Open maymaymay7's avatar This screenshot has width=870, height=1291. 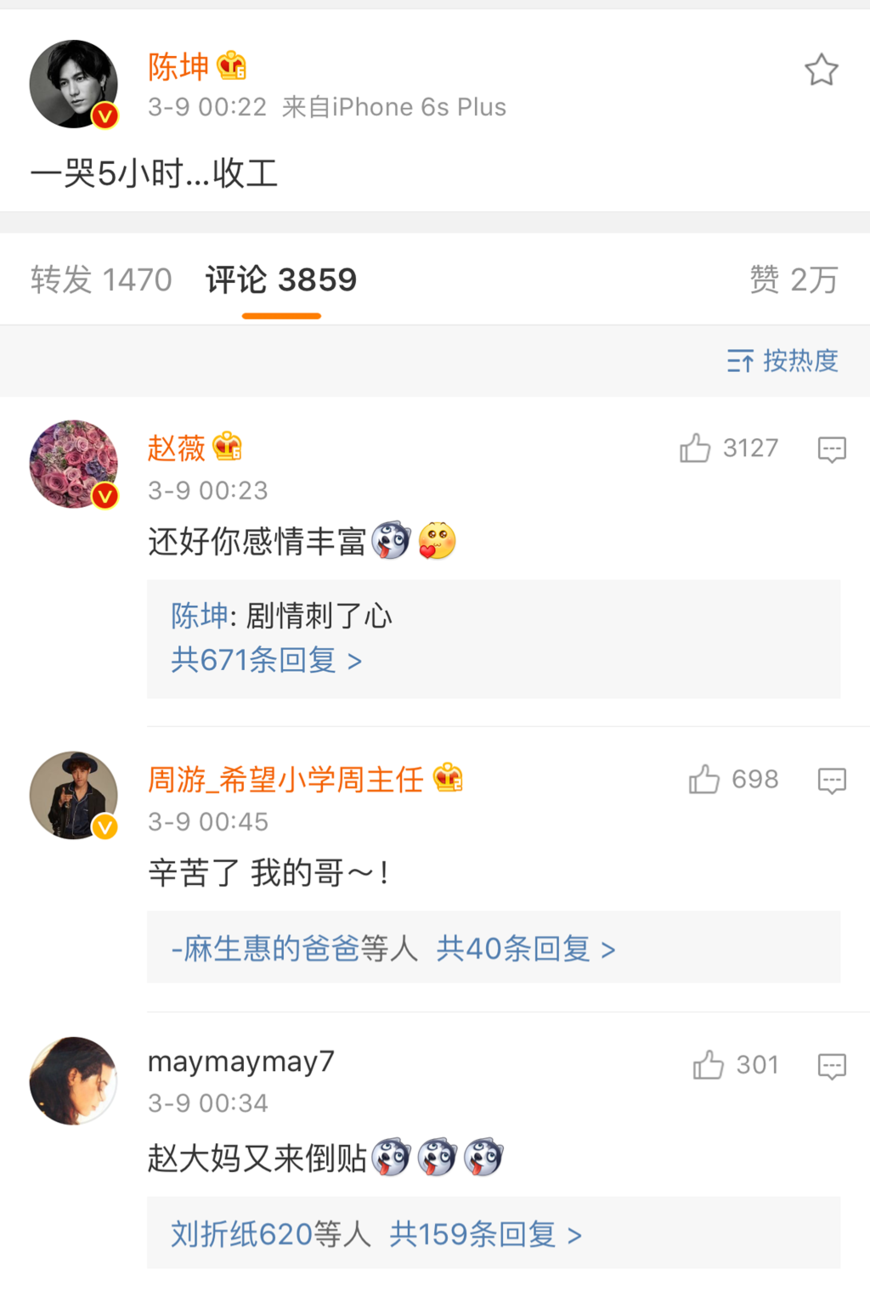pyautogui.click(x=73, y=1081)
